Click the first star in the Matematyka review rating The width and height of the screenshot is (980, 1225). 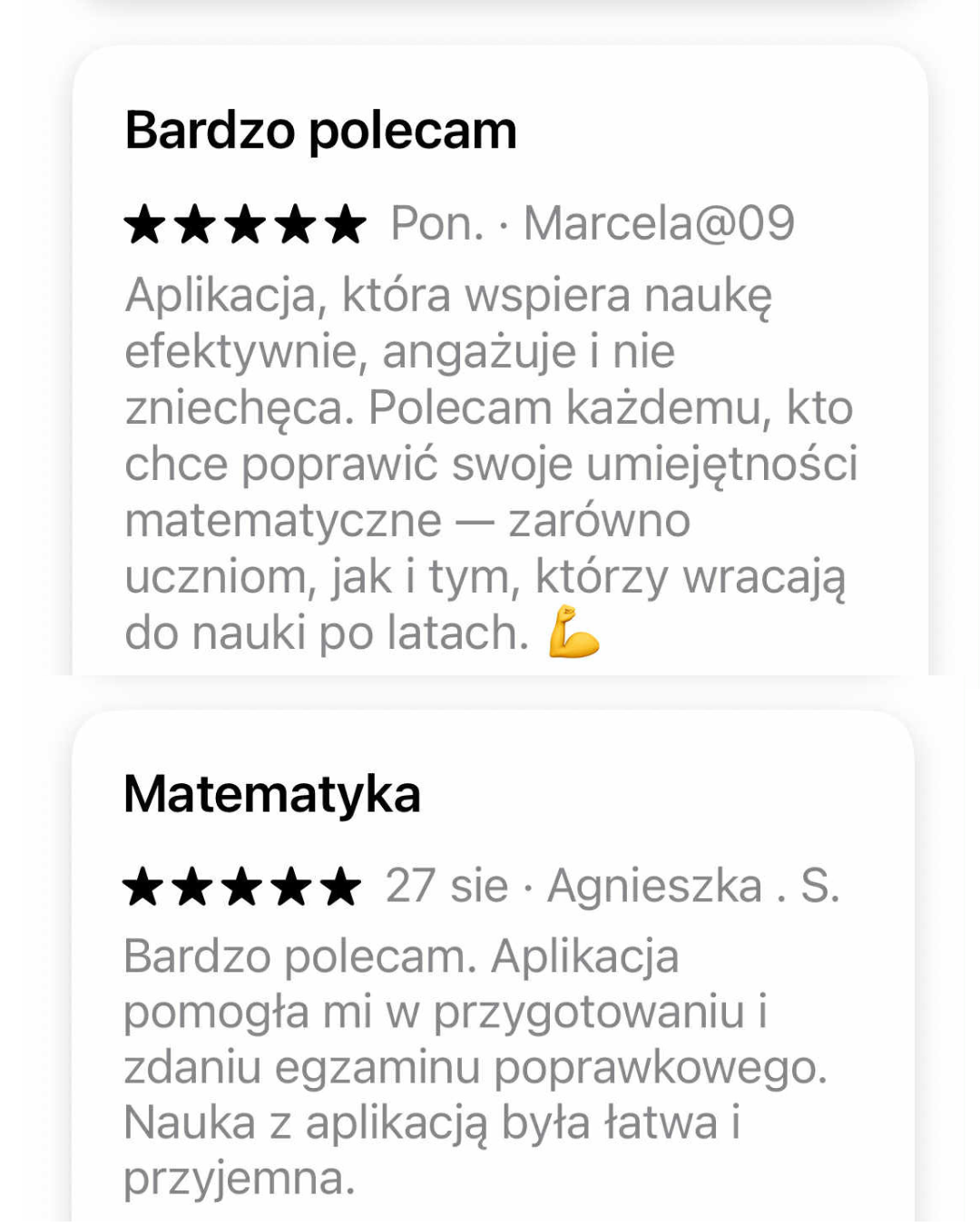(x=147, y=885)
